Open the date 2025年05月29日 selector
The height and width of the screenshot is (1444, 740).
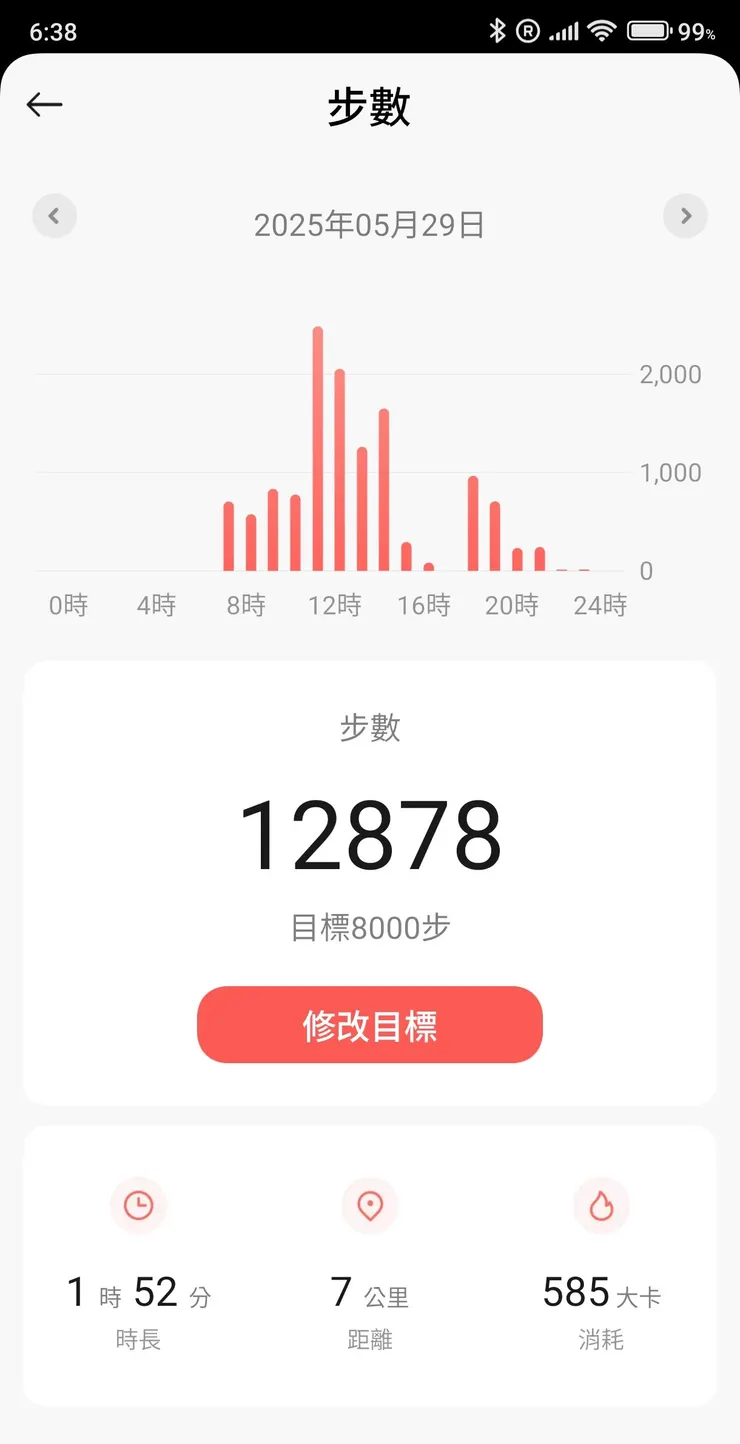[369, 225]
